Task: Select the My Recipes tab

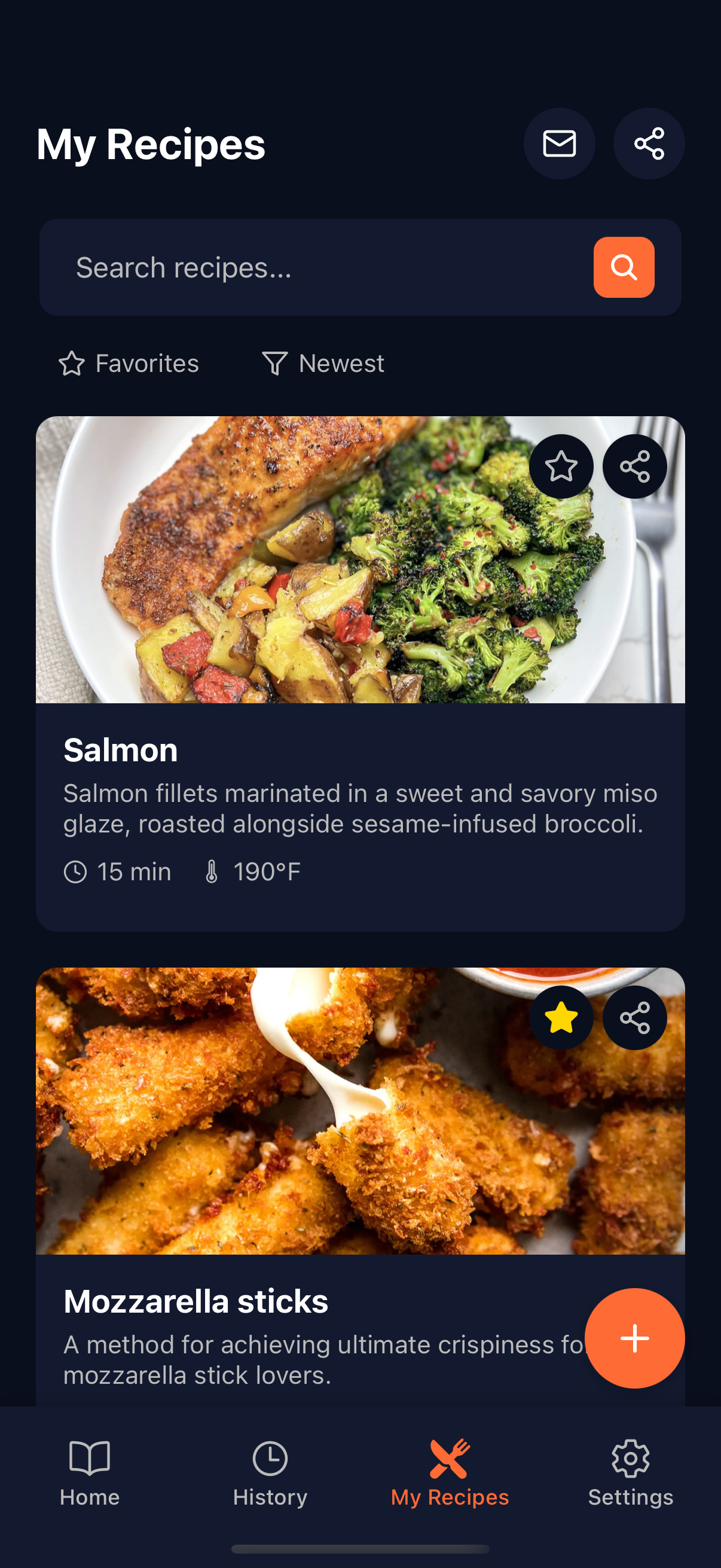Action: coord(450,1473)
